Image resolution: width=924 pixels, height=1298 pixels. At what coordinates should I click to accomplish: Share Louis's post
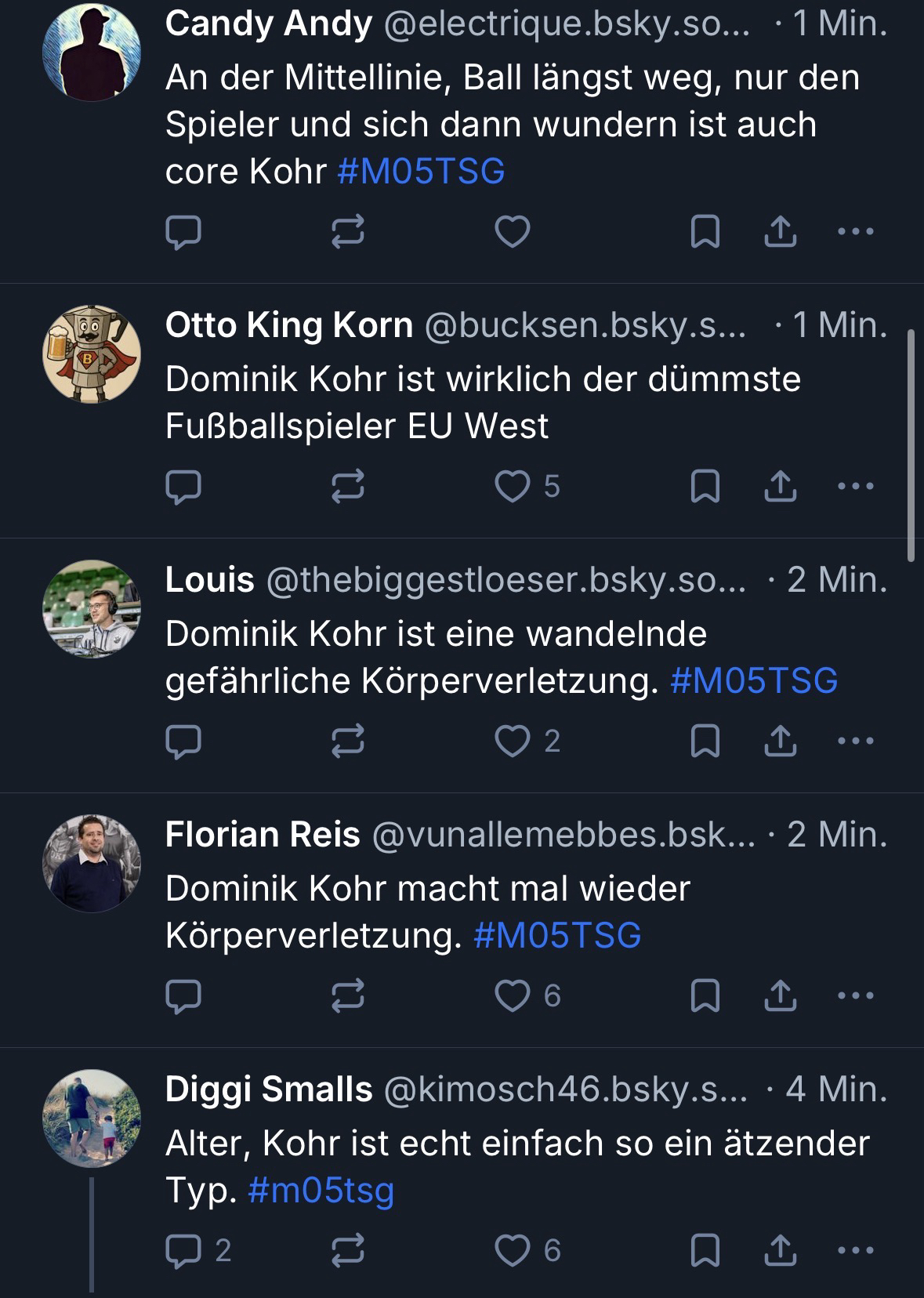point(780,741)
